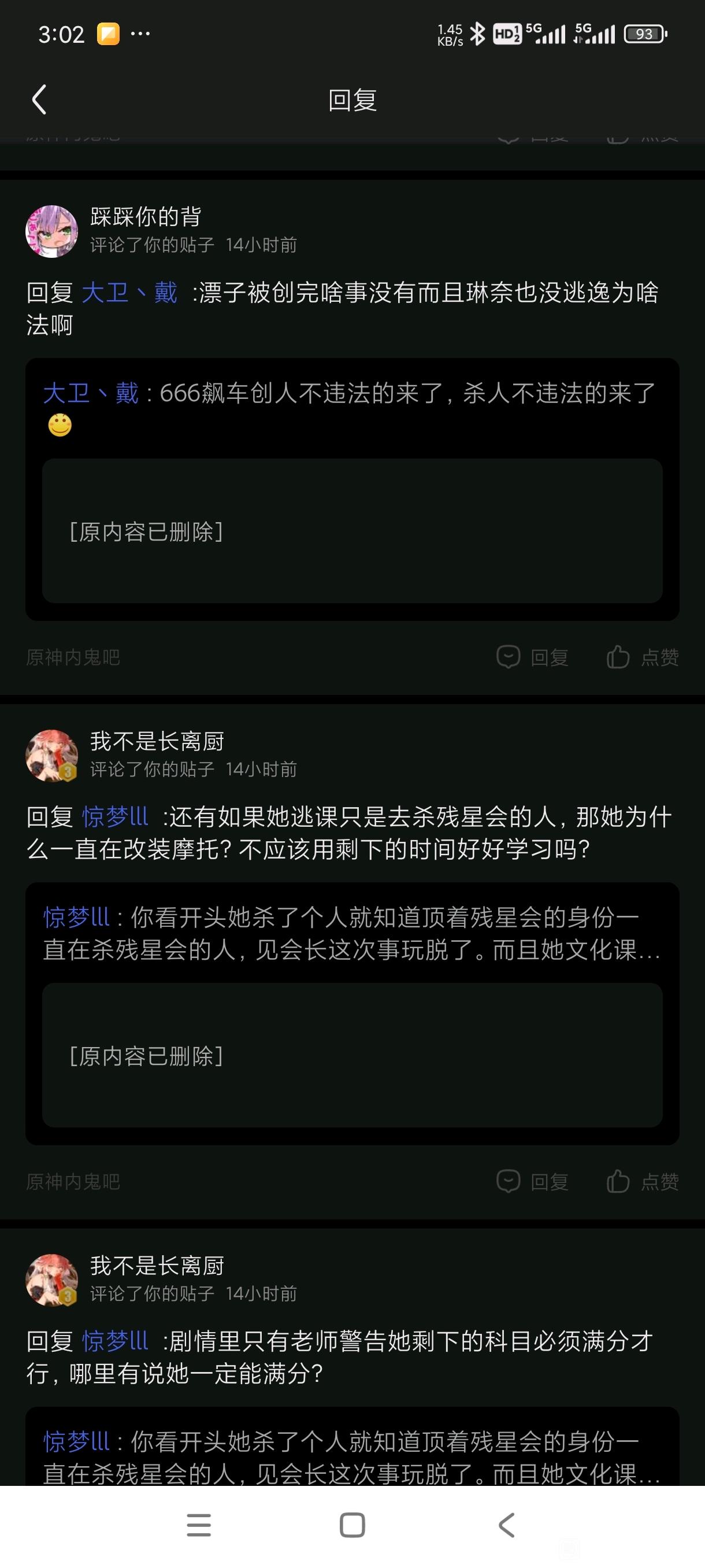705x1568 pixels.
Task: Like 踩踩你的背's comment
Action: coord(643,657)
